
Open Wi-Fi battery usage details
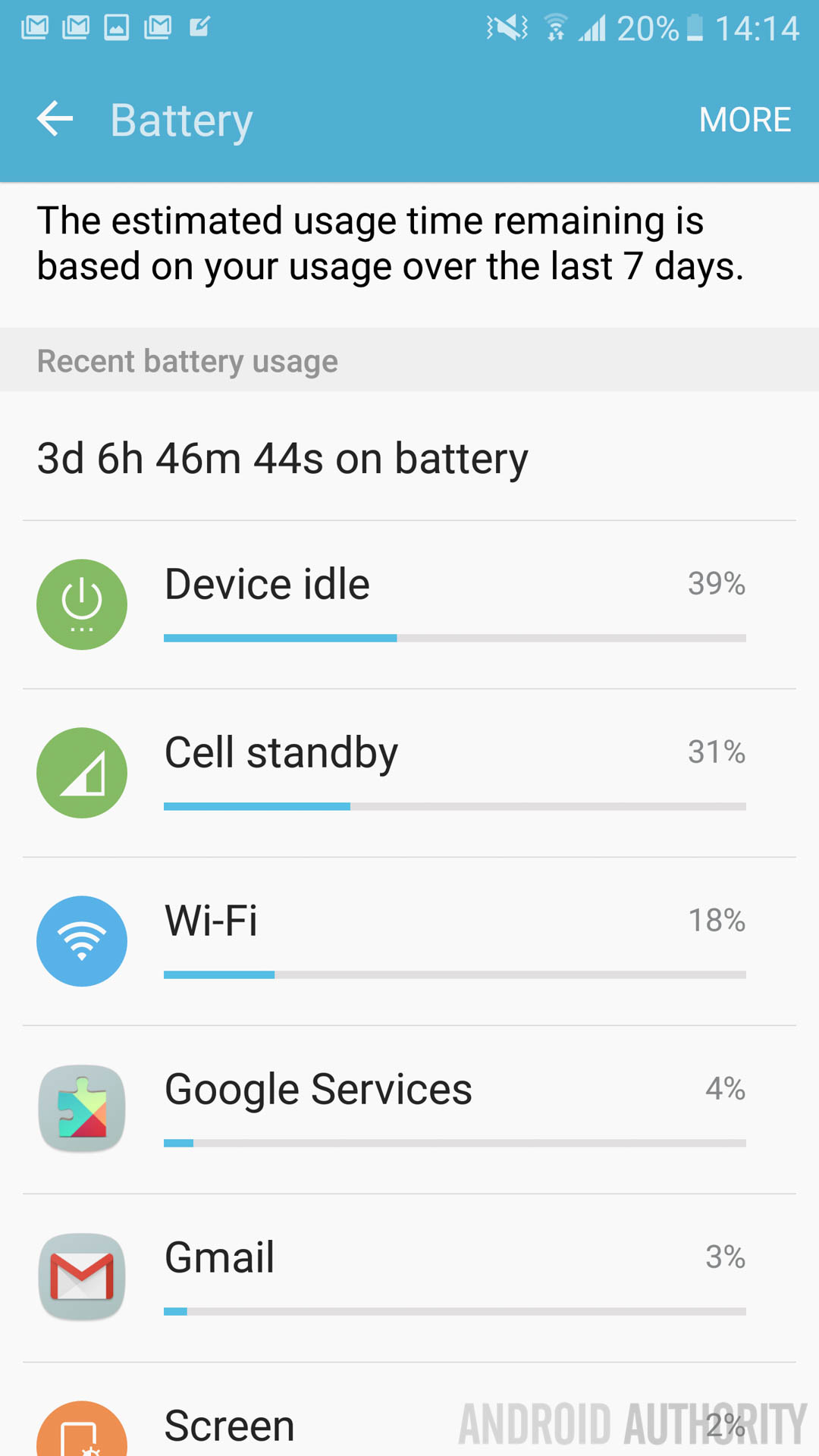click(x=409, y=941)
